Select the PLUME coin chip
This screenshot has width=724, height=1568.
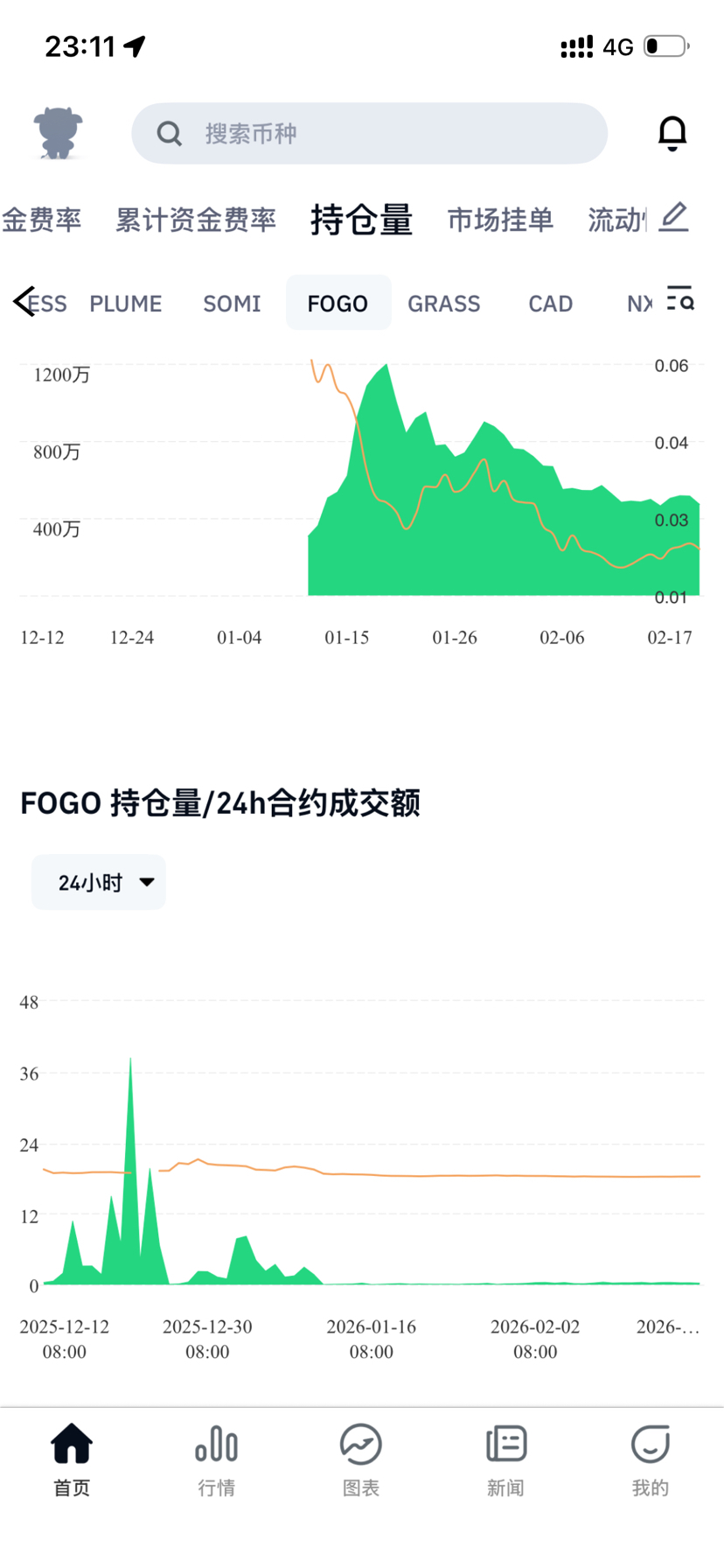126,304
